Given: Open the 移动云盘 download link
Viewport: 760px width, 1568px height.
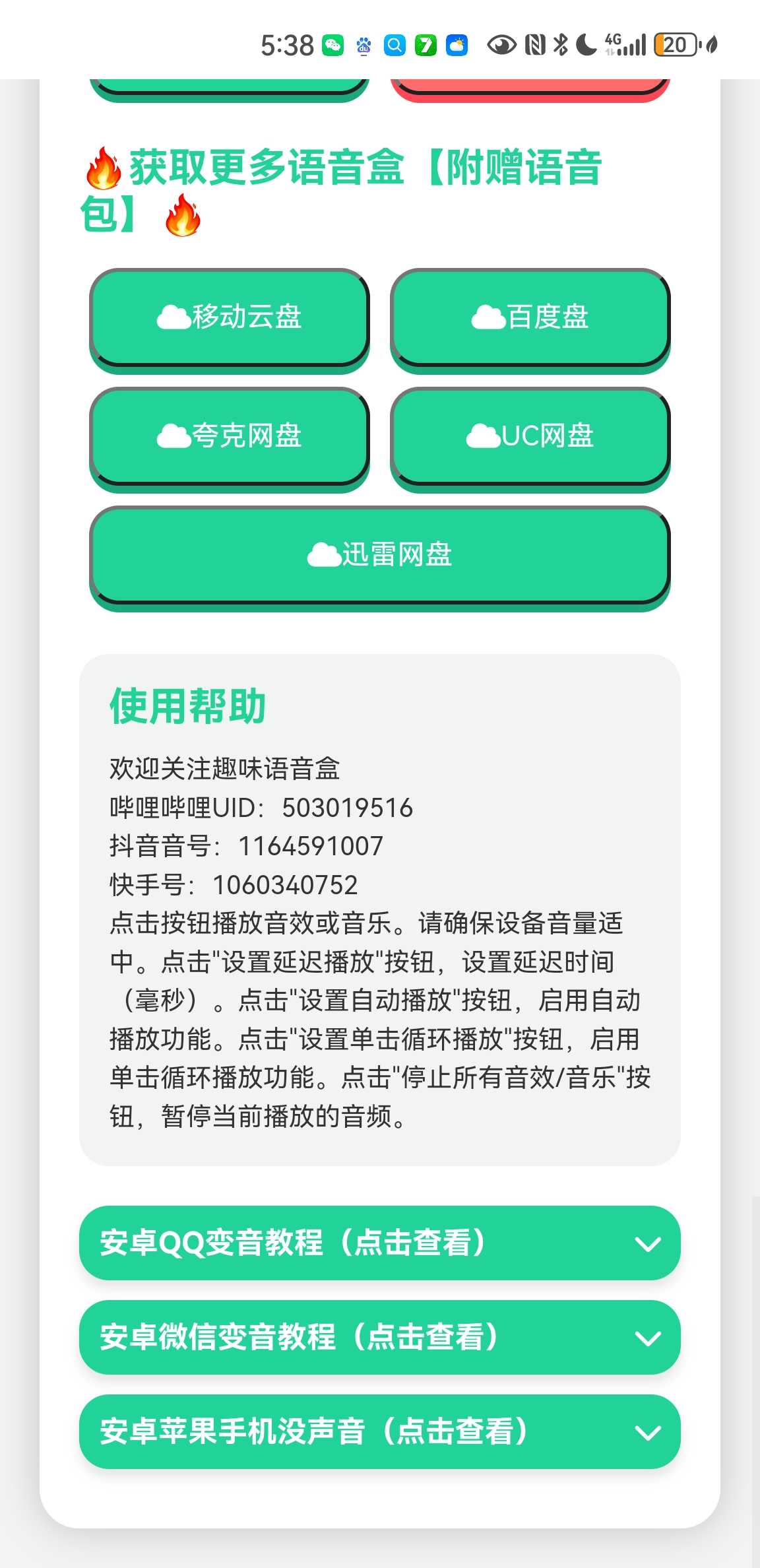Looking at the screenshot, I should coord(229,317).
